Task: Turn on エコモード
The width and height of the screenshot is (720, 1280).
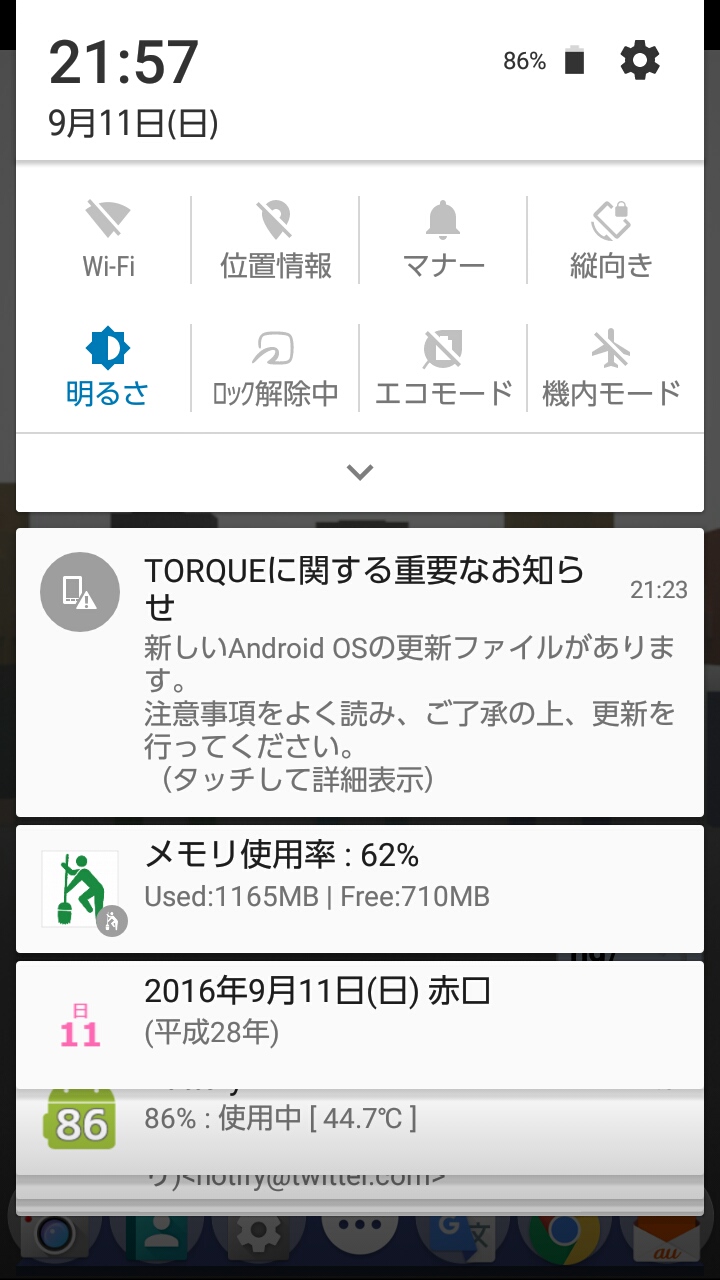Action: pos(443,367)
